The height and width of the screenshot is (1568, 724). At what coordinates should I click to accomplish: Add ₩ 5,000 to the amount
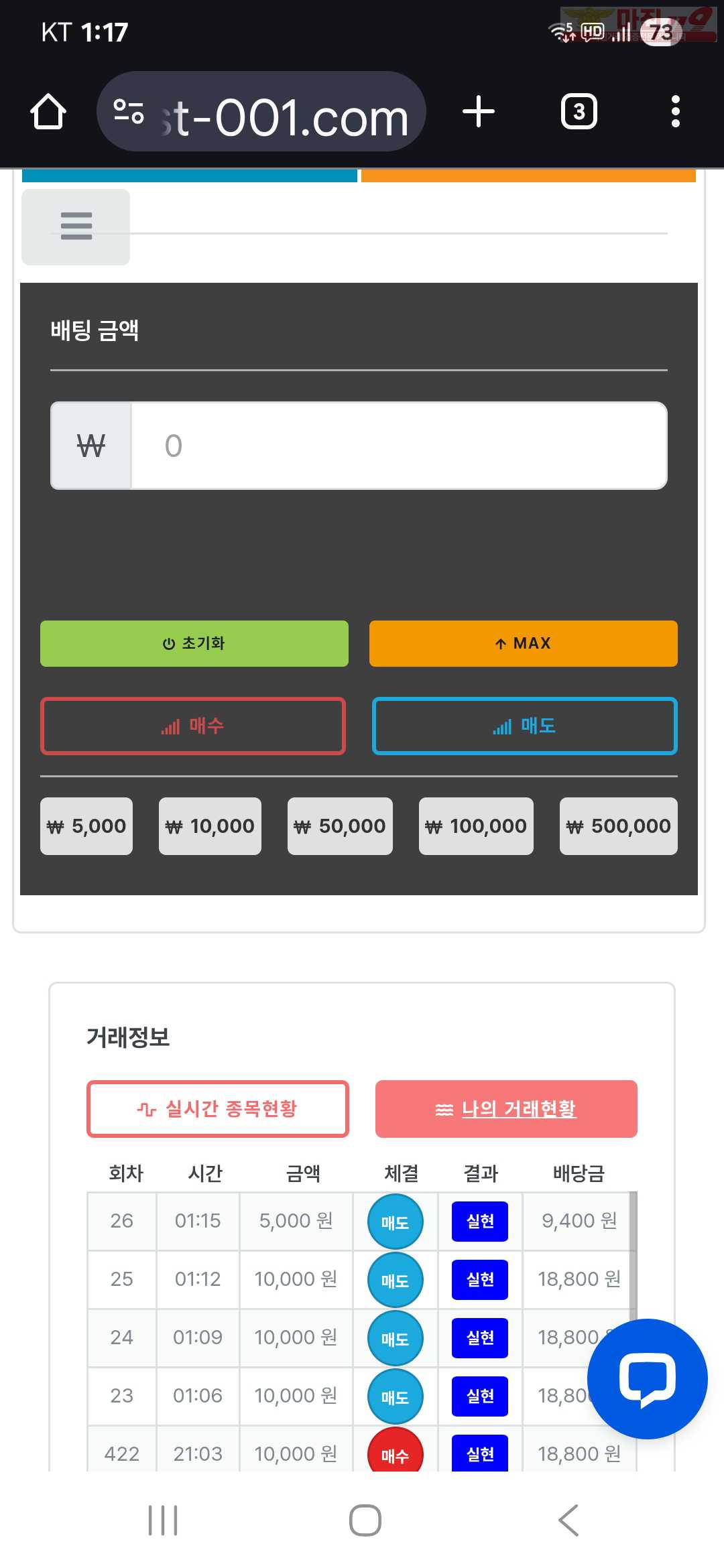click(86, 826)
